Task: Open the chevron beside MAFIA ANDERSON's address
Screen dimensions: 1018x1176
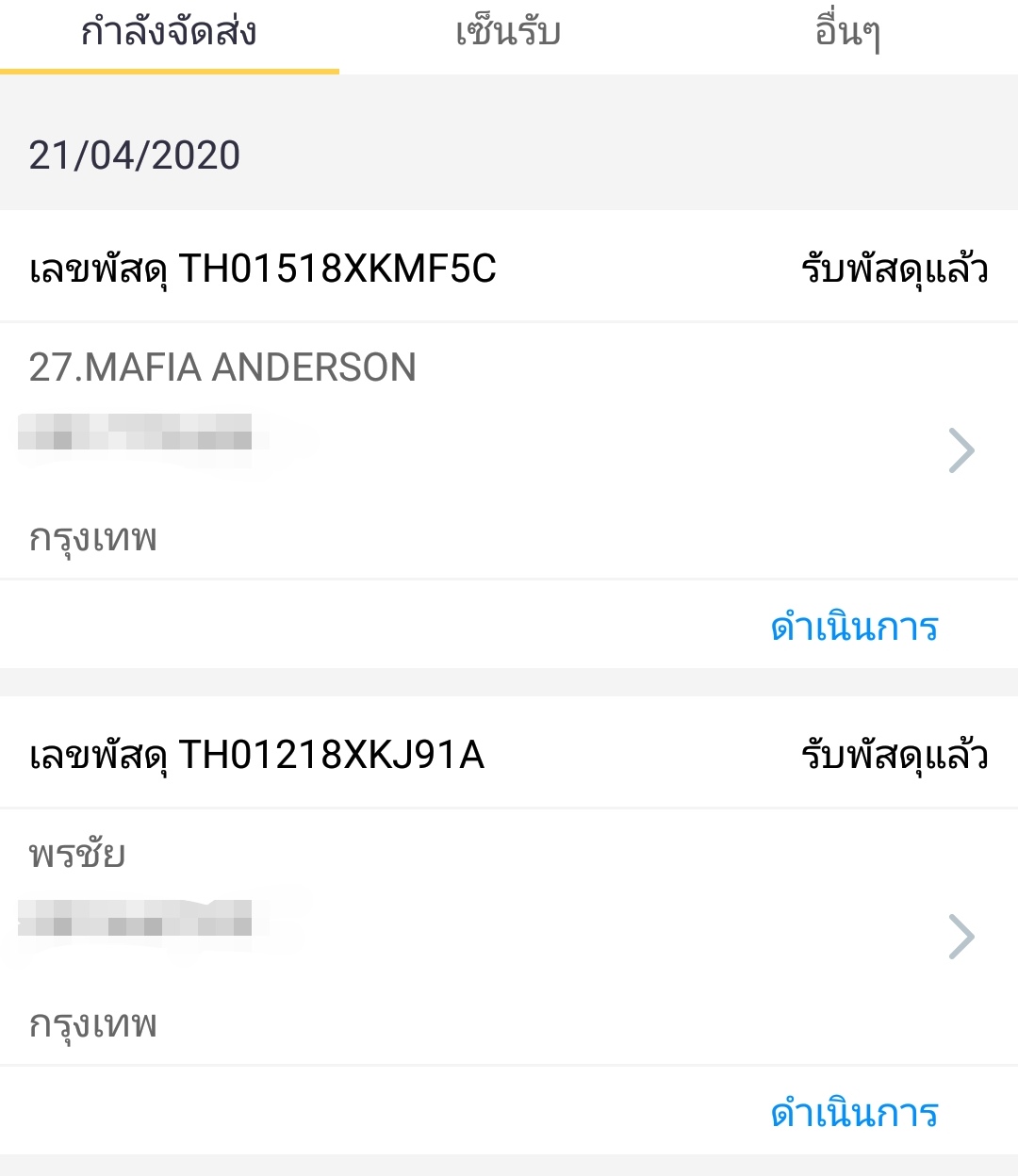Action: [x=963, y=449]
